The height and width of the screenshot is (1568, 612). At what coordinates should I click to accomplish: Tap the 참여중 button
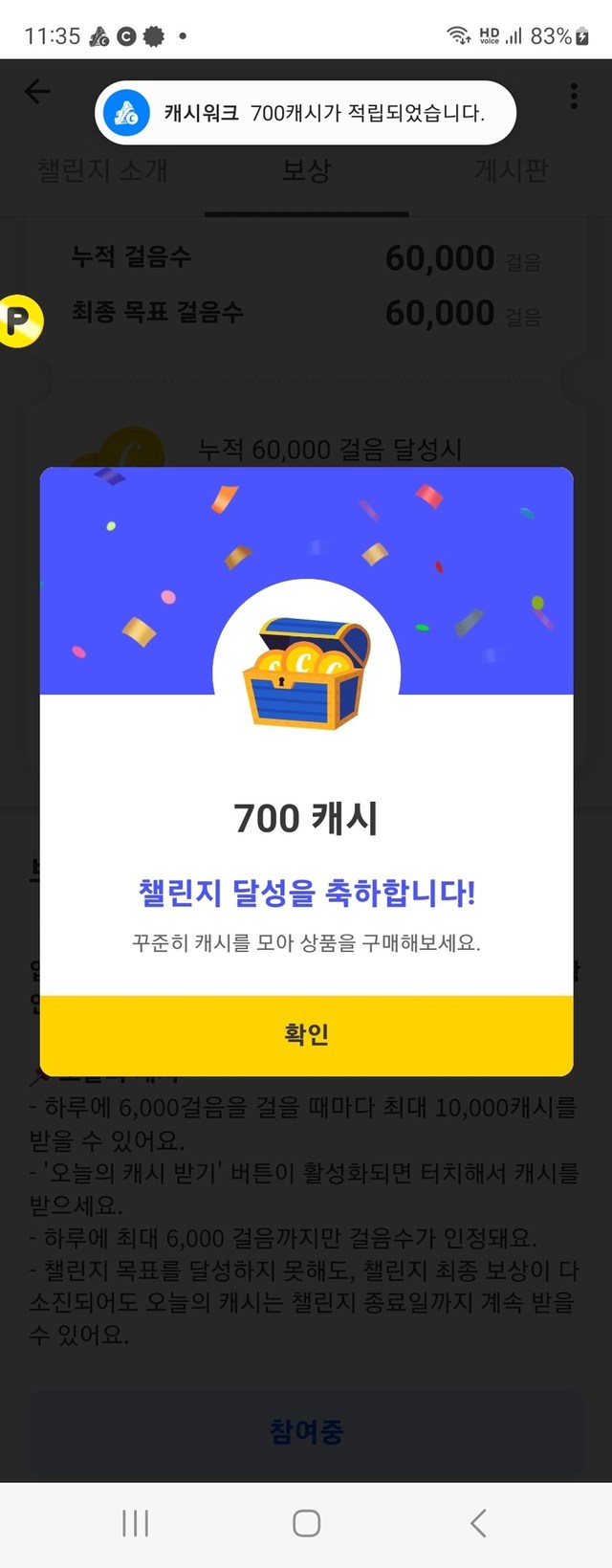(306, 1431)
